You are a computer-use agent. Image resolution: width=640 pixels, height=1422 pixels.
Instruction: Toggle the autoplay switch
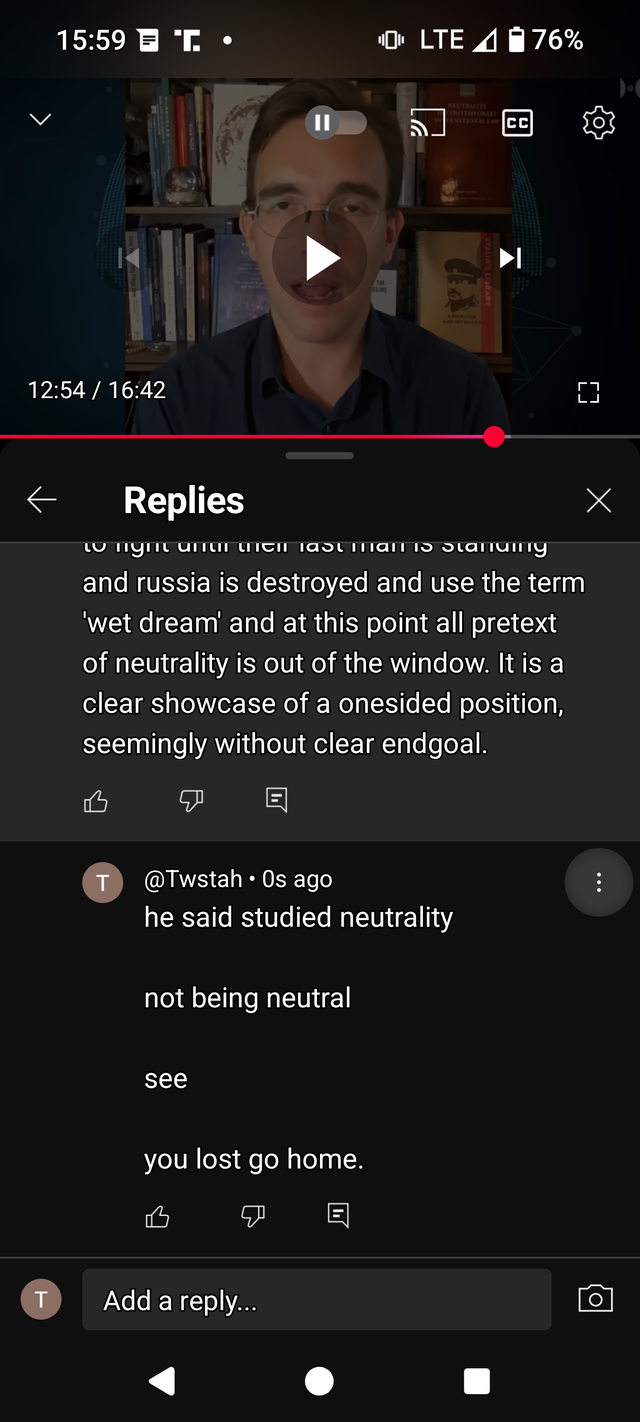[x=336, y=123]
